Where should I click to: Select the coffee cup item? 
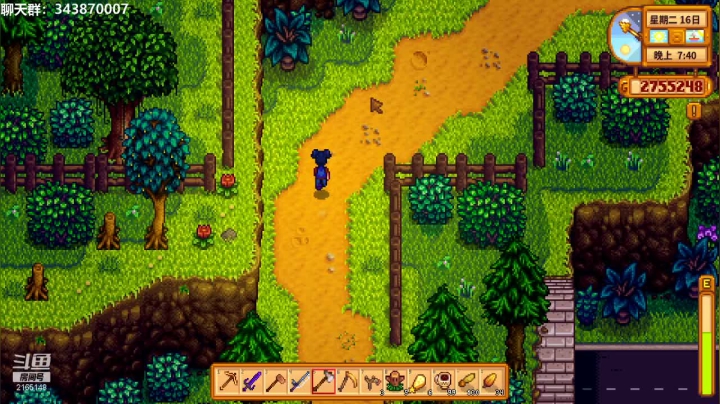pos(440,380)
